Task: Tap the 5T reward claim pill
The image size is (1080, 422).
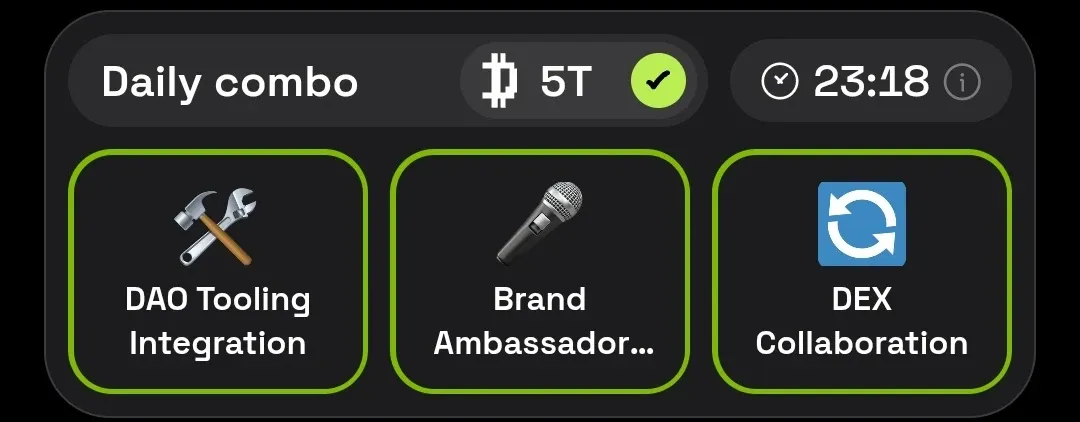Action: (x=582, y=82)
